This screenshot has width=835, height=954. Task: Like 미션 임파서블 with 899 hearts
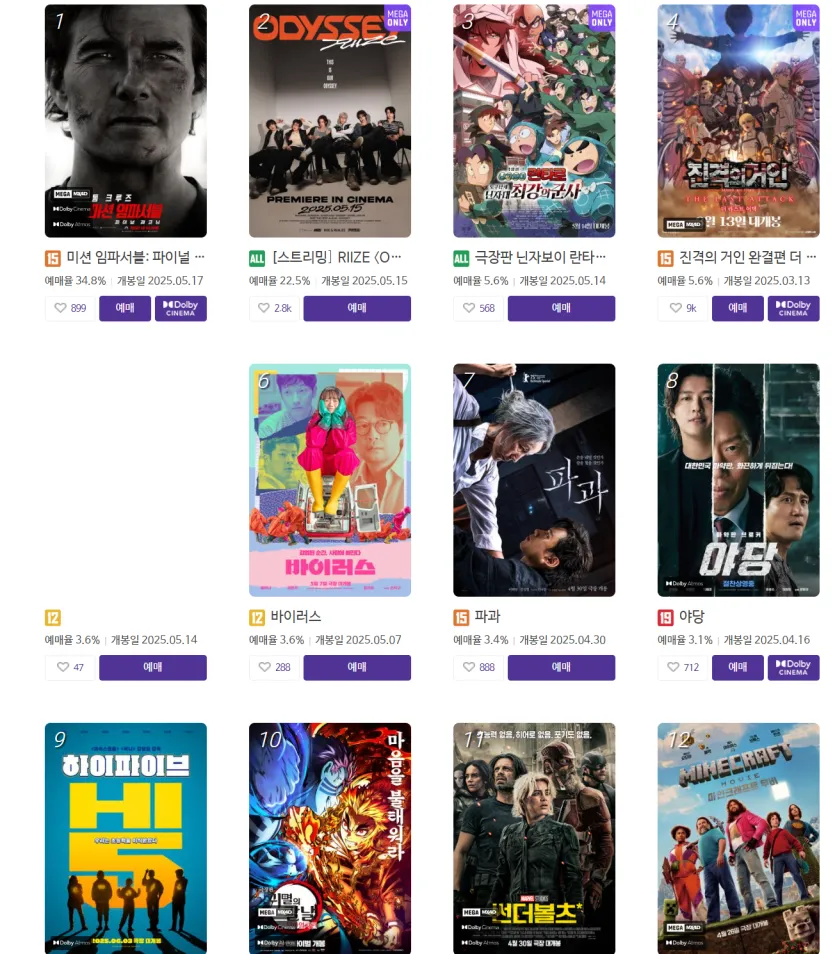pyautogui.click(x=70, y=308)
